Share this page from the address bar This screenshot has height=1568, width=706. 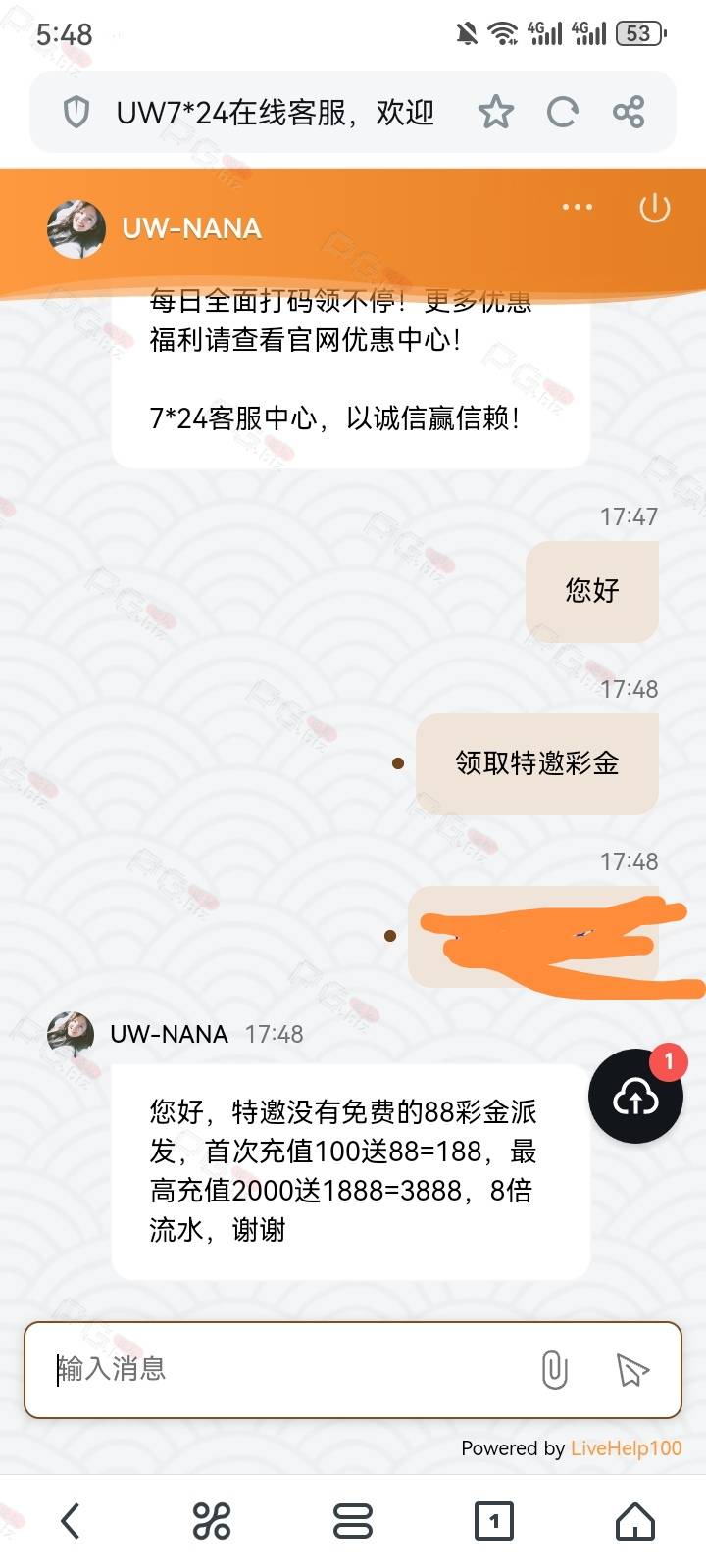pyautogui.click(x=629, y=113)
